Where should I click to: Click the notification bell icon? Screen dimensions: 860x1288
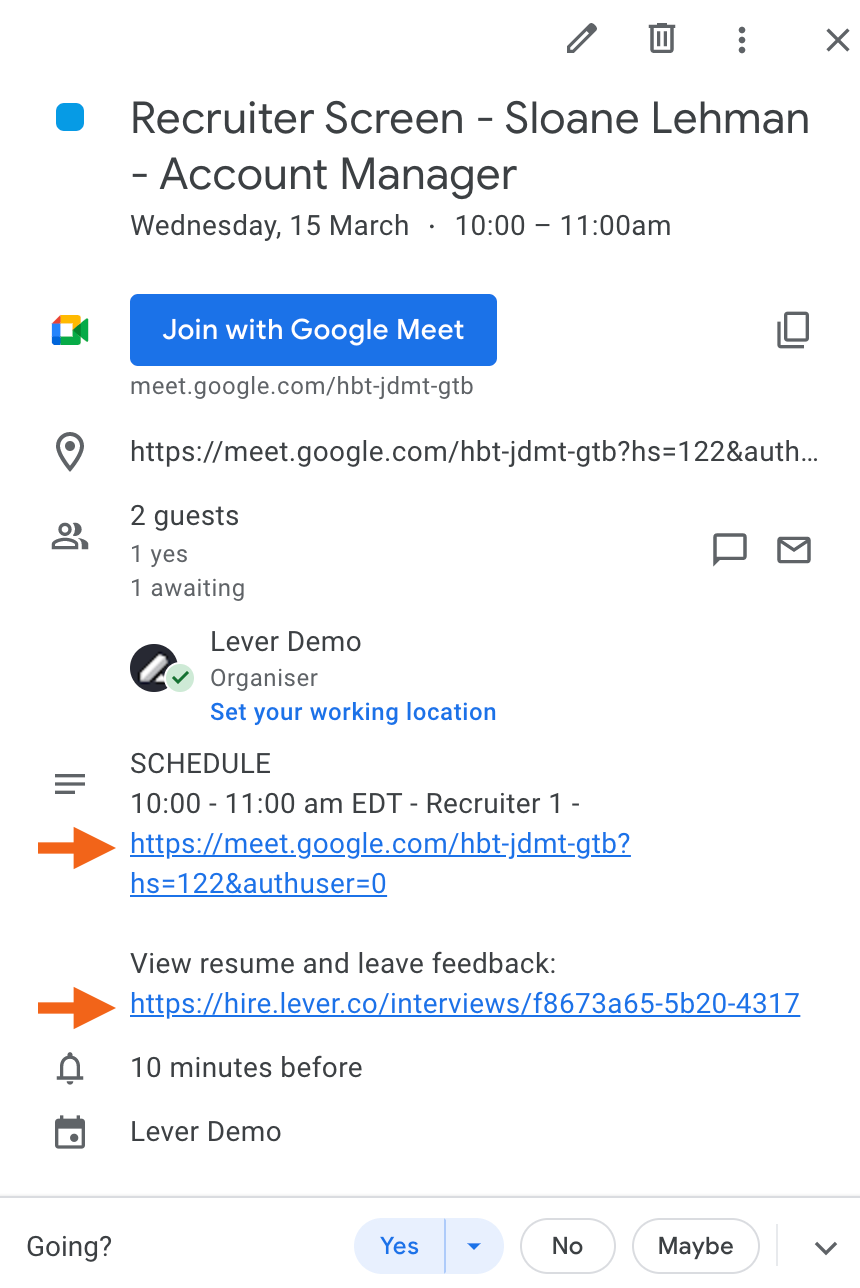(69, 1067)
